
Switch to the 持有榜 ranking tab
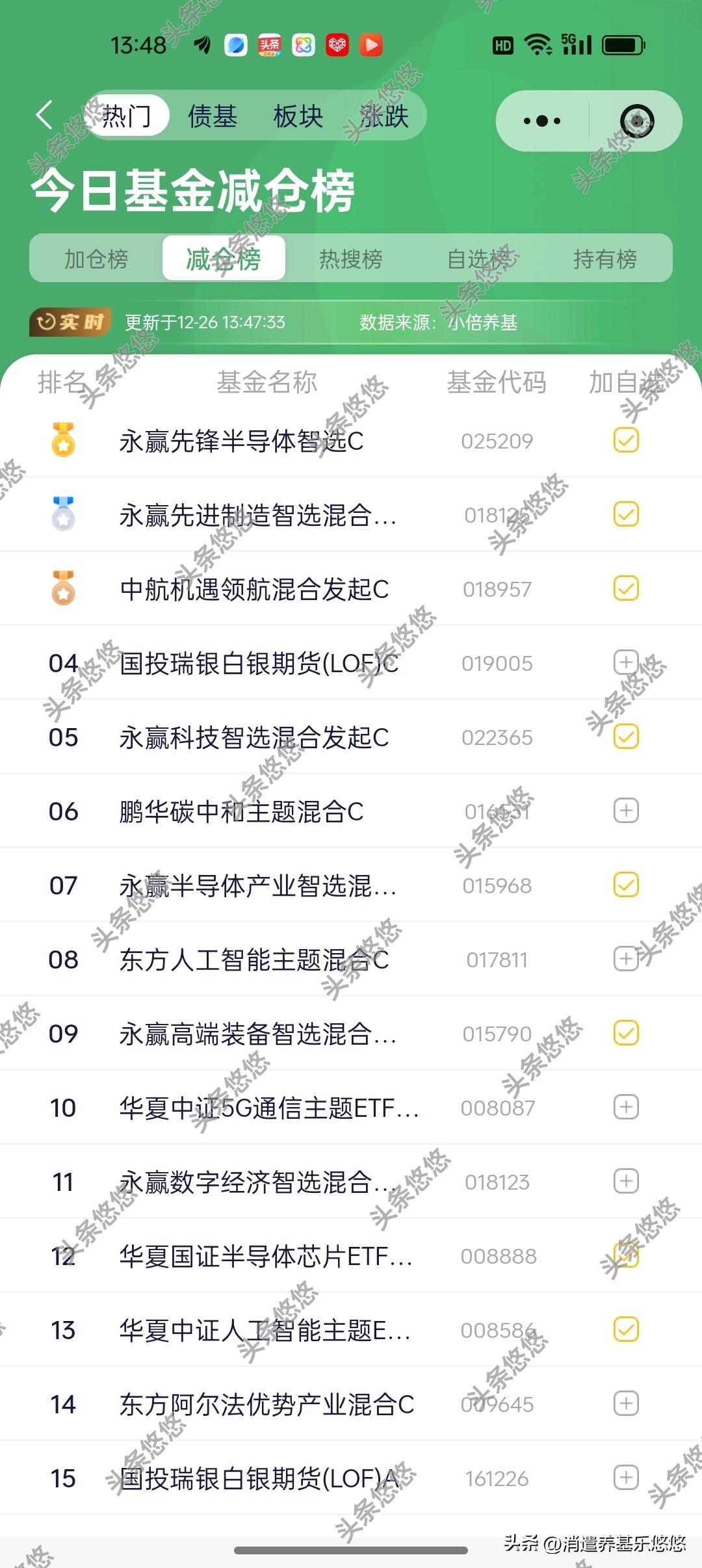coord(604,259)
